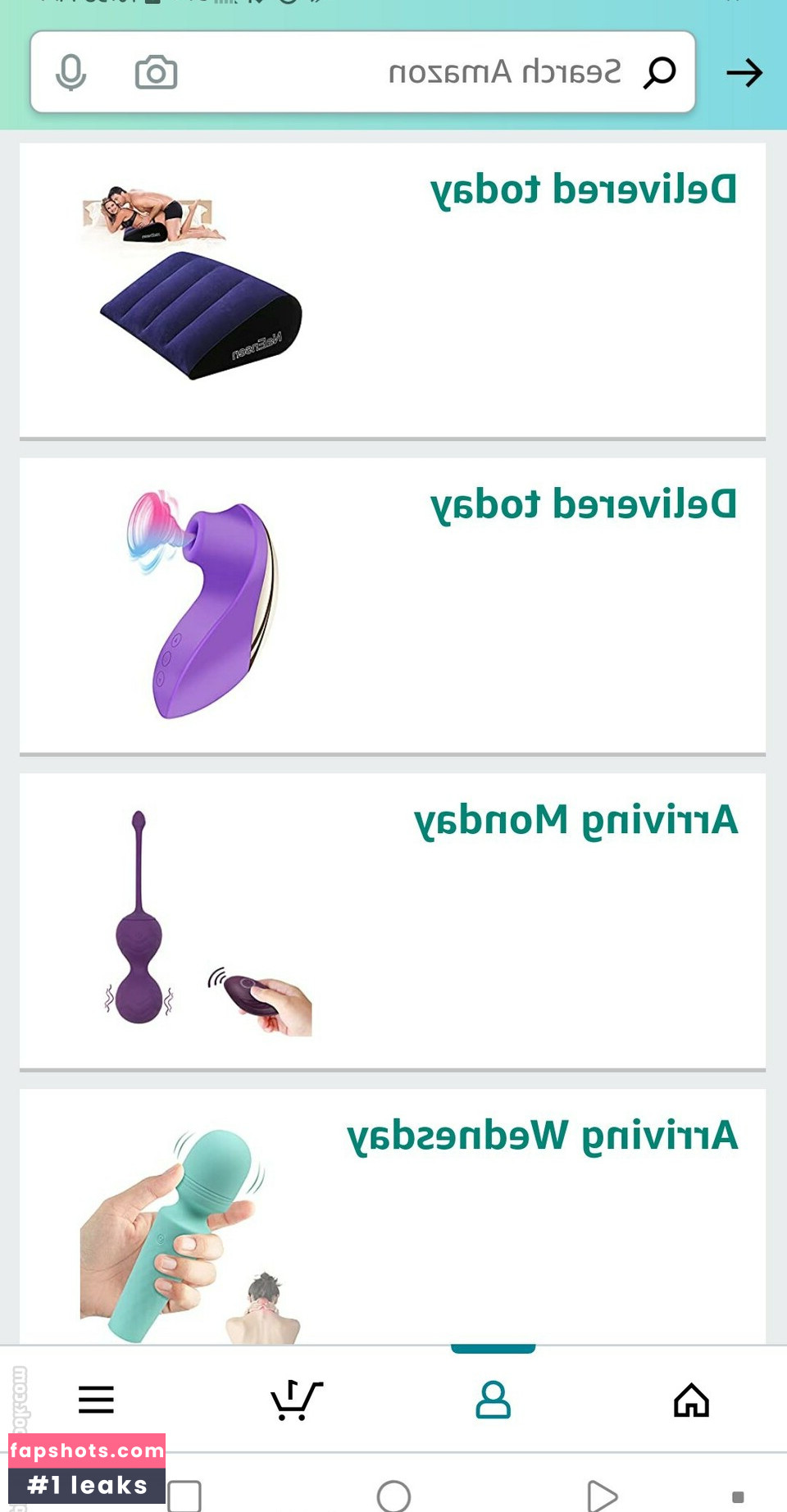This screenshot has height=1512, width=787.
Task: Open camera search icon
Action: pos(156,72)
